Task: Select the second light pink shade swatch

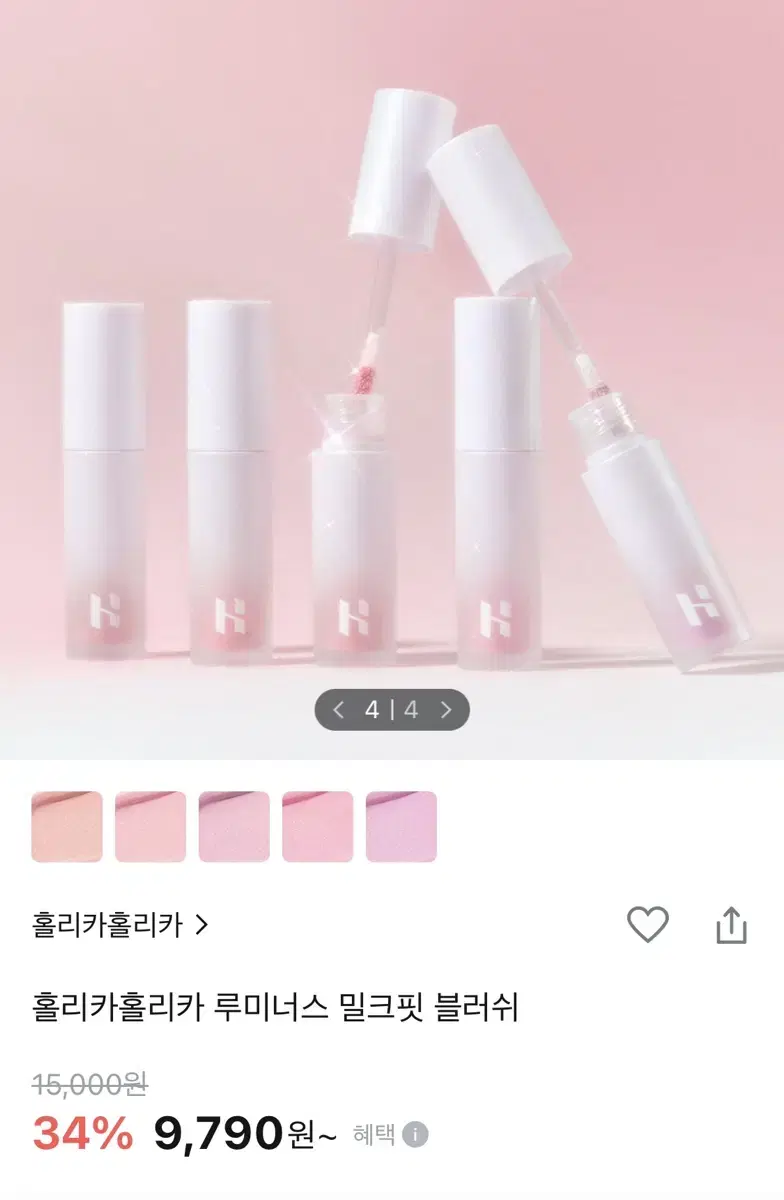Action: pyautogui.click(x=153, y=820)
